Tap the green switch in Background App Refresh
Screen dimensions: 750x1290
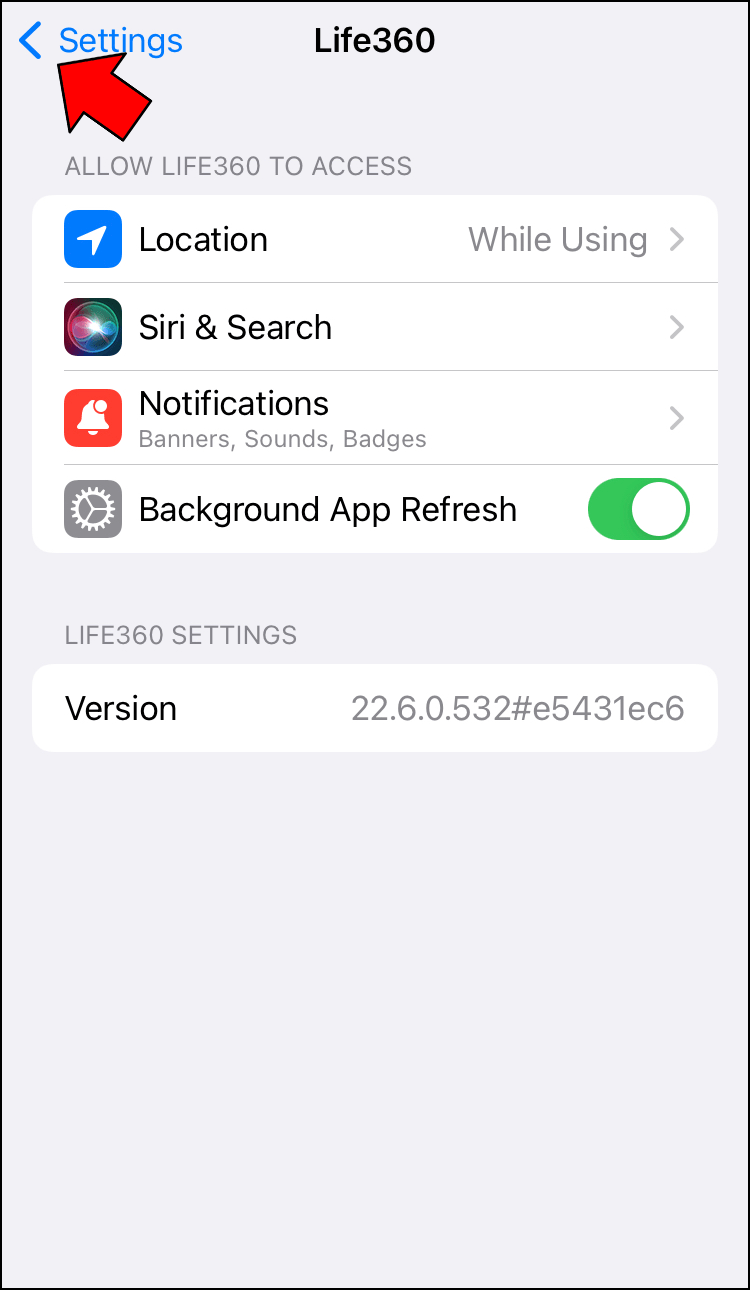pos(638,509)
